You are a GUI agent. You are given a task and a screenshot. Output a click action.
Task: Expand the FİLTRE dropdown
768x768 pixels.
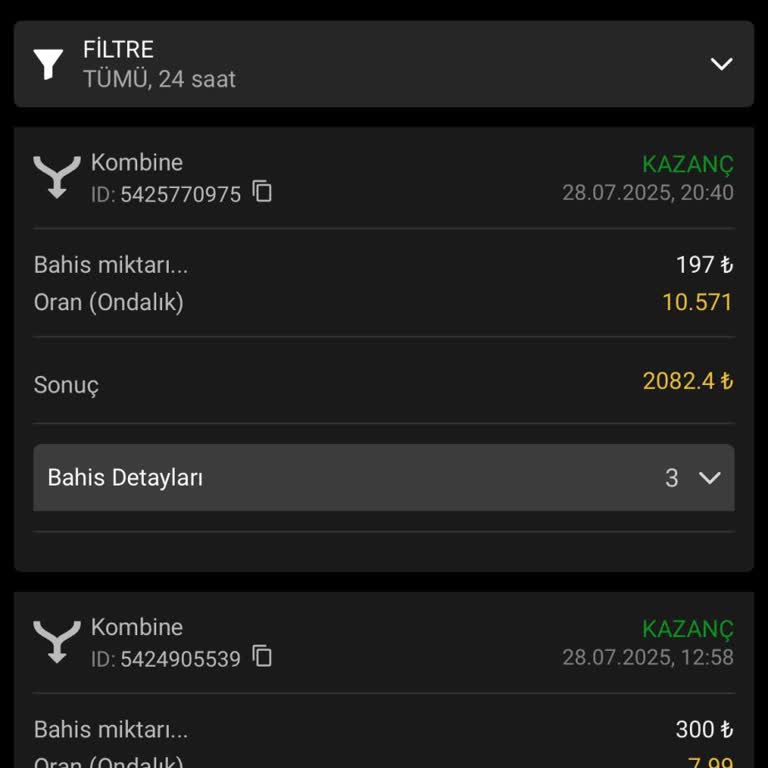pos(721,64)
